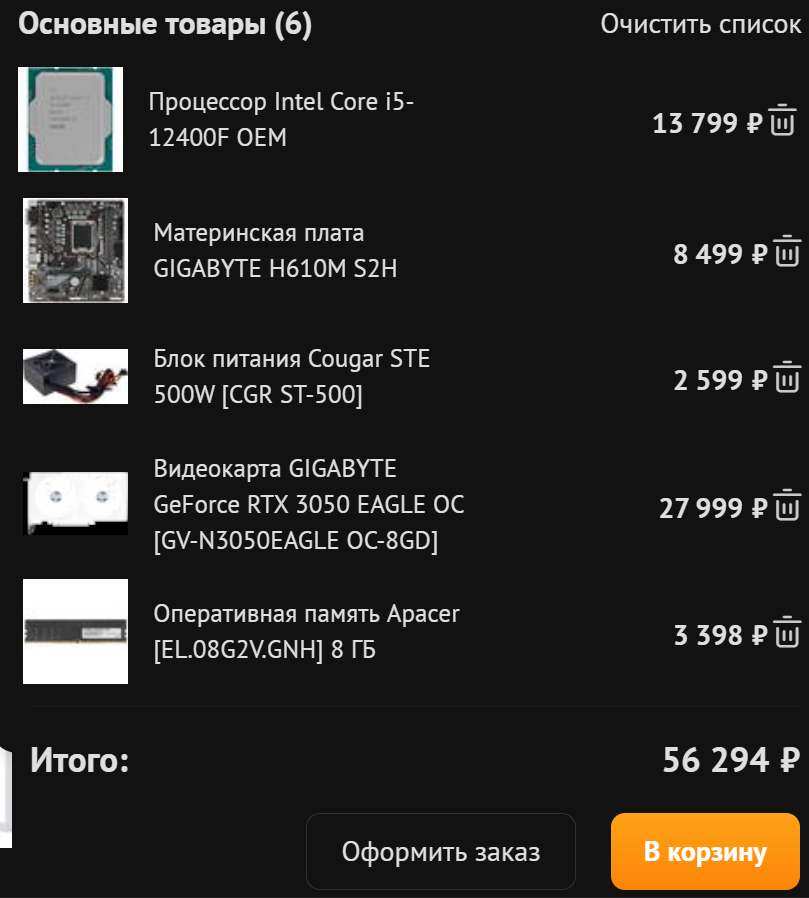
Task: Delete the Cougar STE 500W power supply
Action: [x=788, y=377]
